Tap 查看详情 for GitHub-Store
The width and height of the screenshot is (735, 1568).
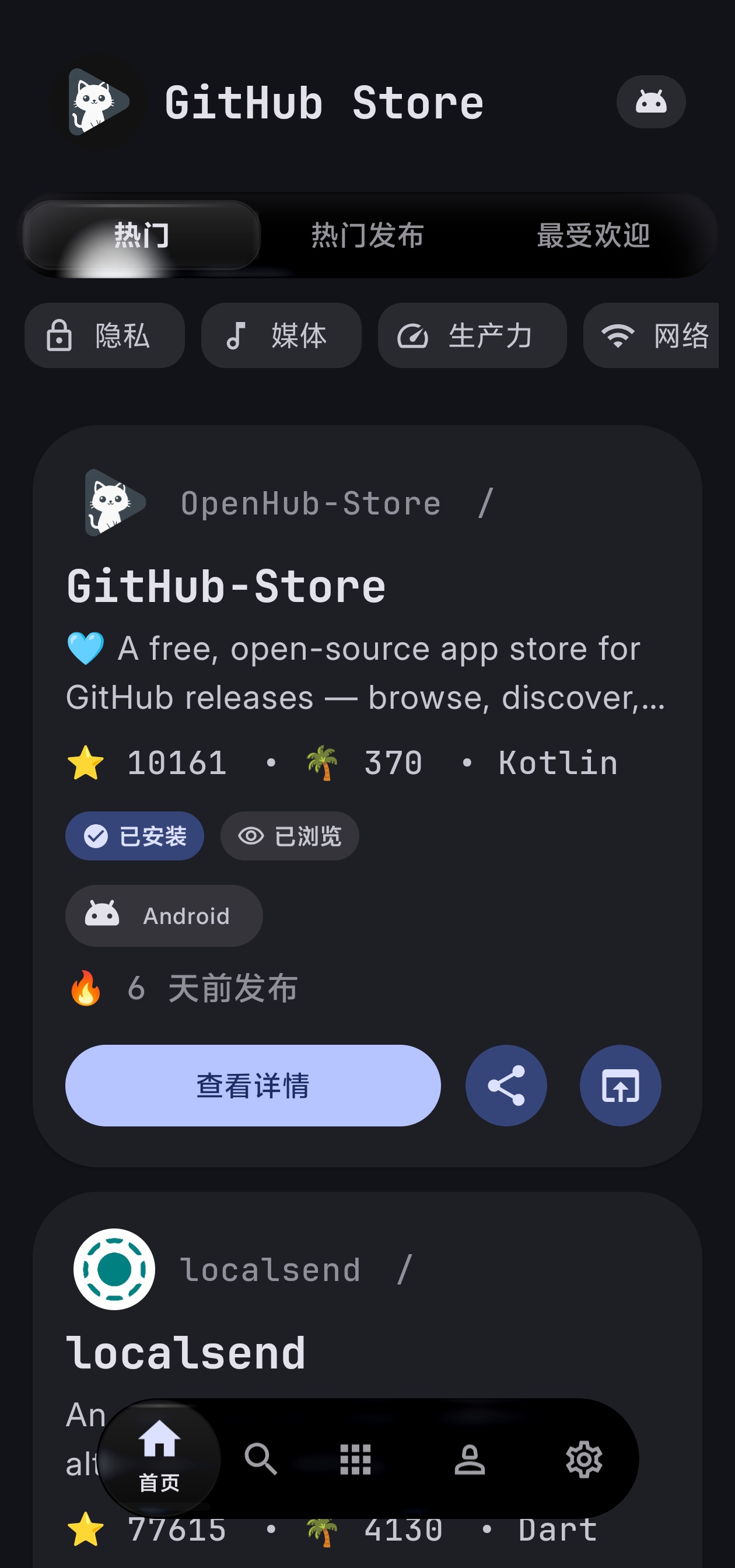tap(253, 1086)
